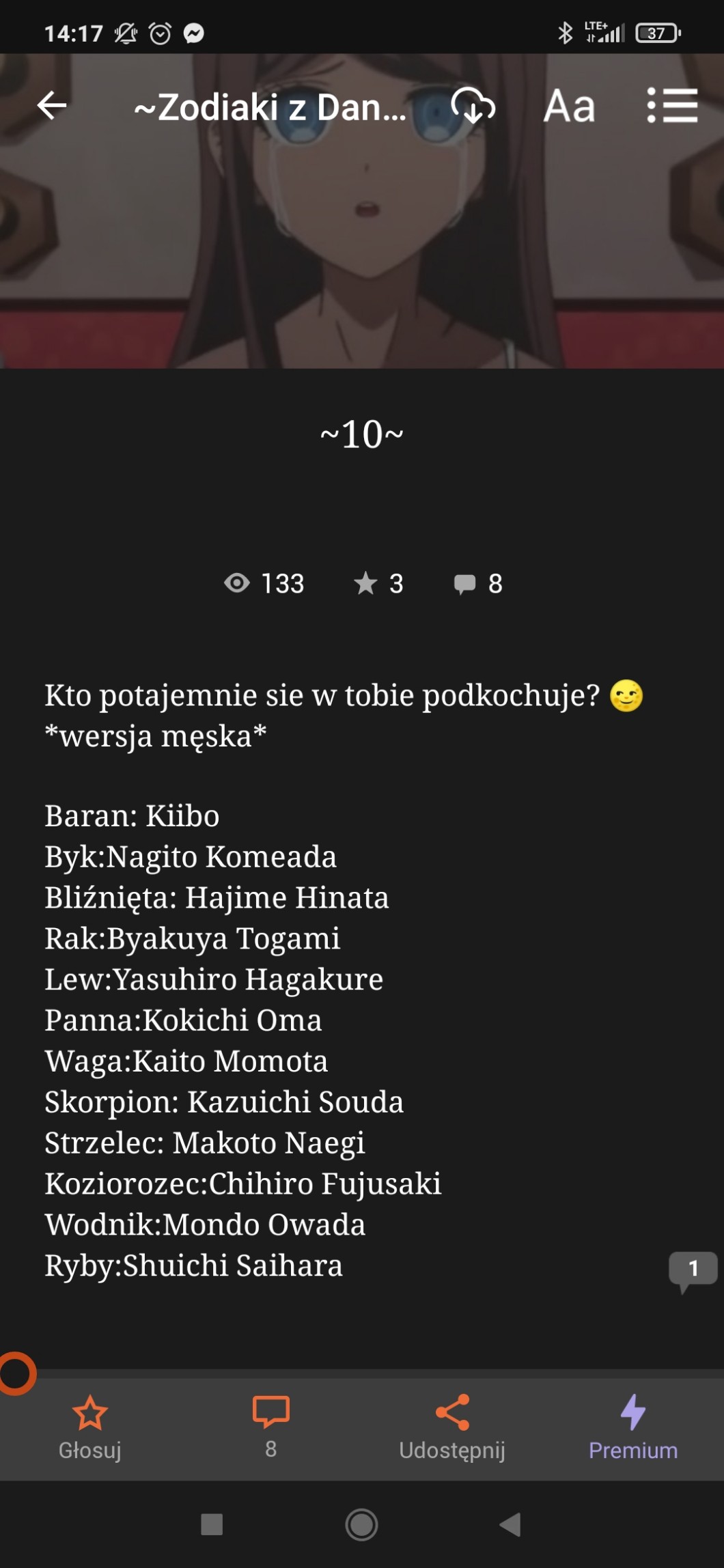The width and height of the screenshot is (724, 1568).
Task: Open the table of contents list
Action: 672,106
